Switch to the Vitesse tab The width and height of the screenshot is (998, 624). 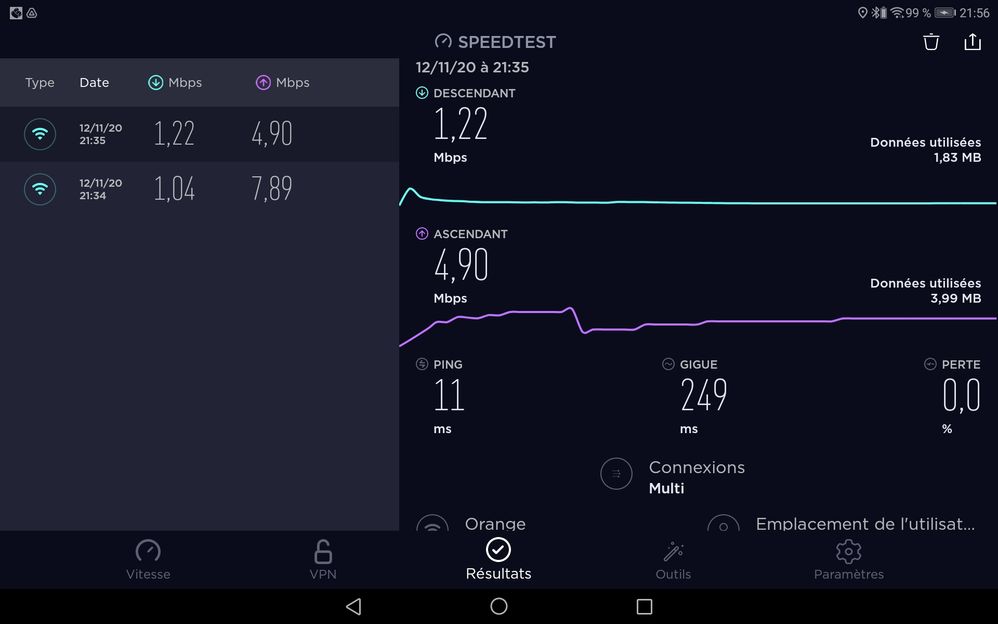tap(148, 560)
